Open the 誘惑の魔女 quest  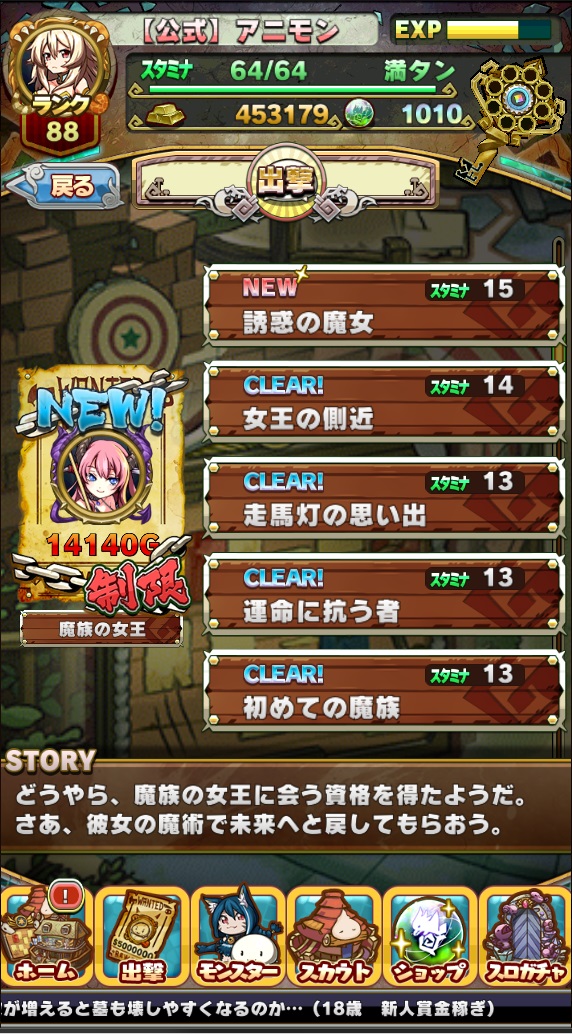point(384,305)
